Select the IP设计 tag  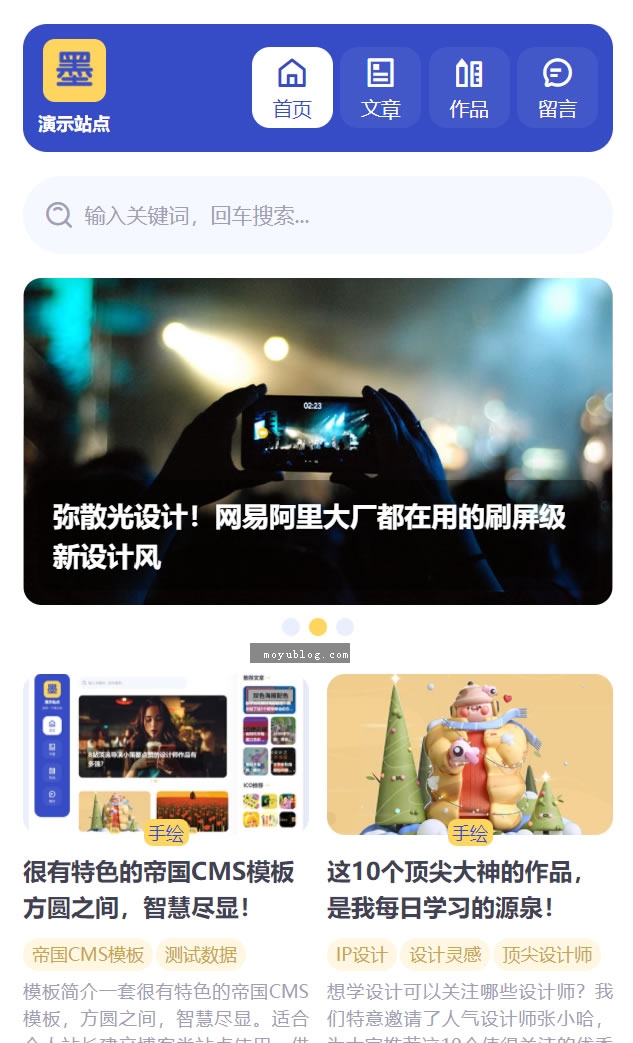click(x=362, y=955)
